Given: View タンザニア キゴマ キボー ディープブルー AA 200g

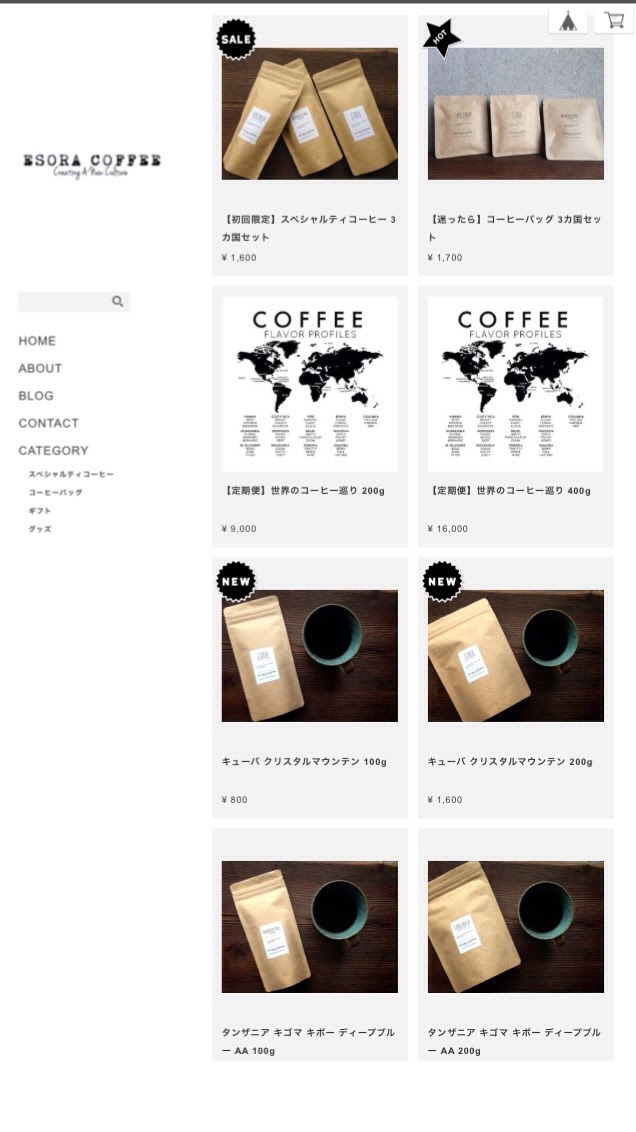Looking at the screenshot, I should click(x=515, y=926).
